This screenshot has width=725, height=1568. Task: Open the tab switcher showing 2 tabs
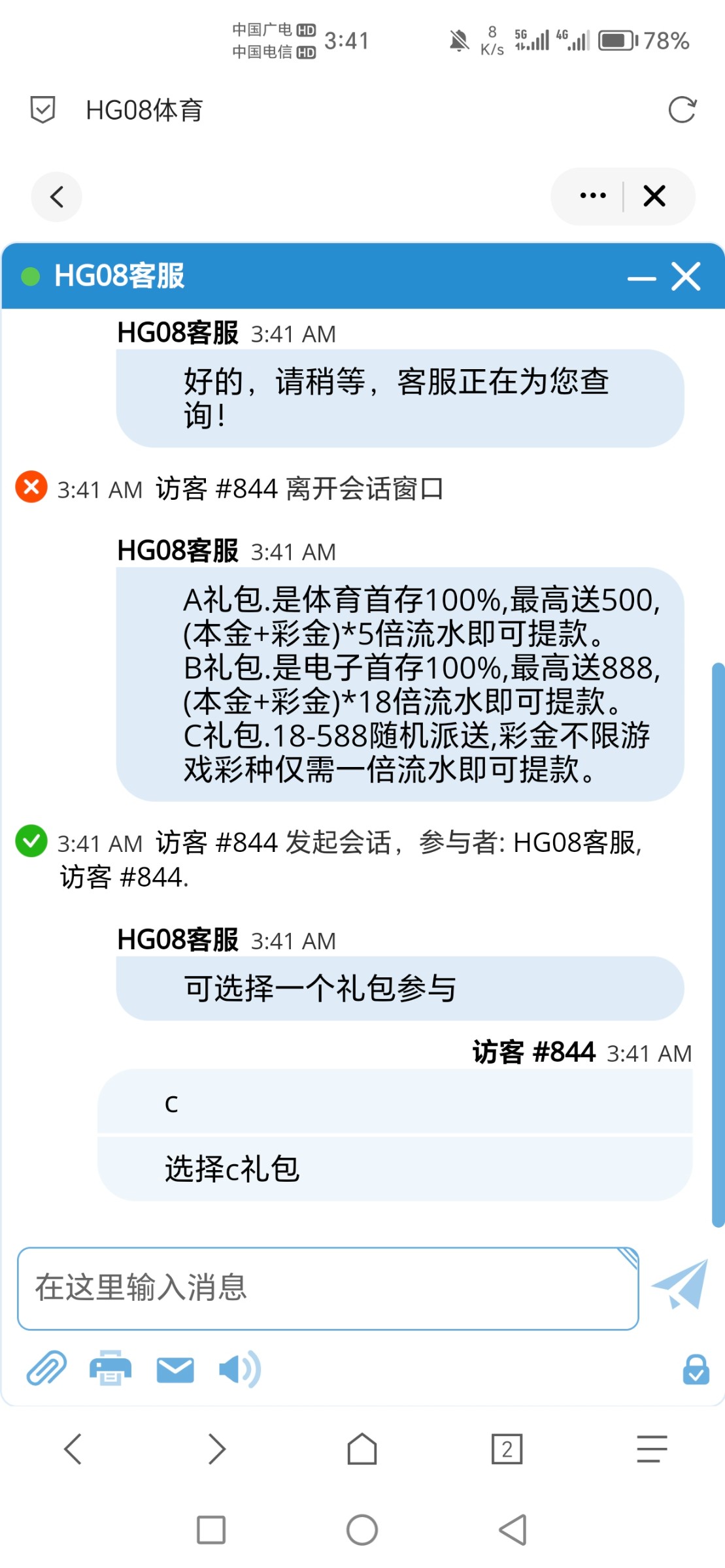click(x=507, y=1448)
